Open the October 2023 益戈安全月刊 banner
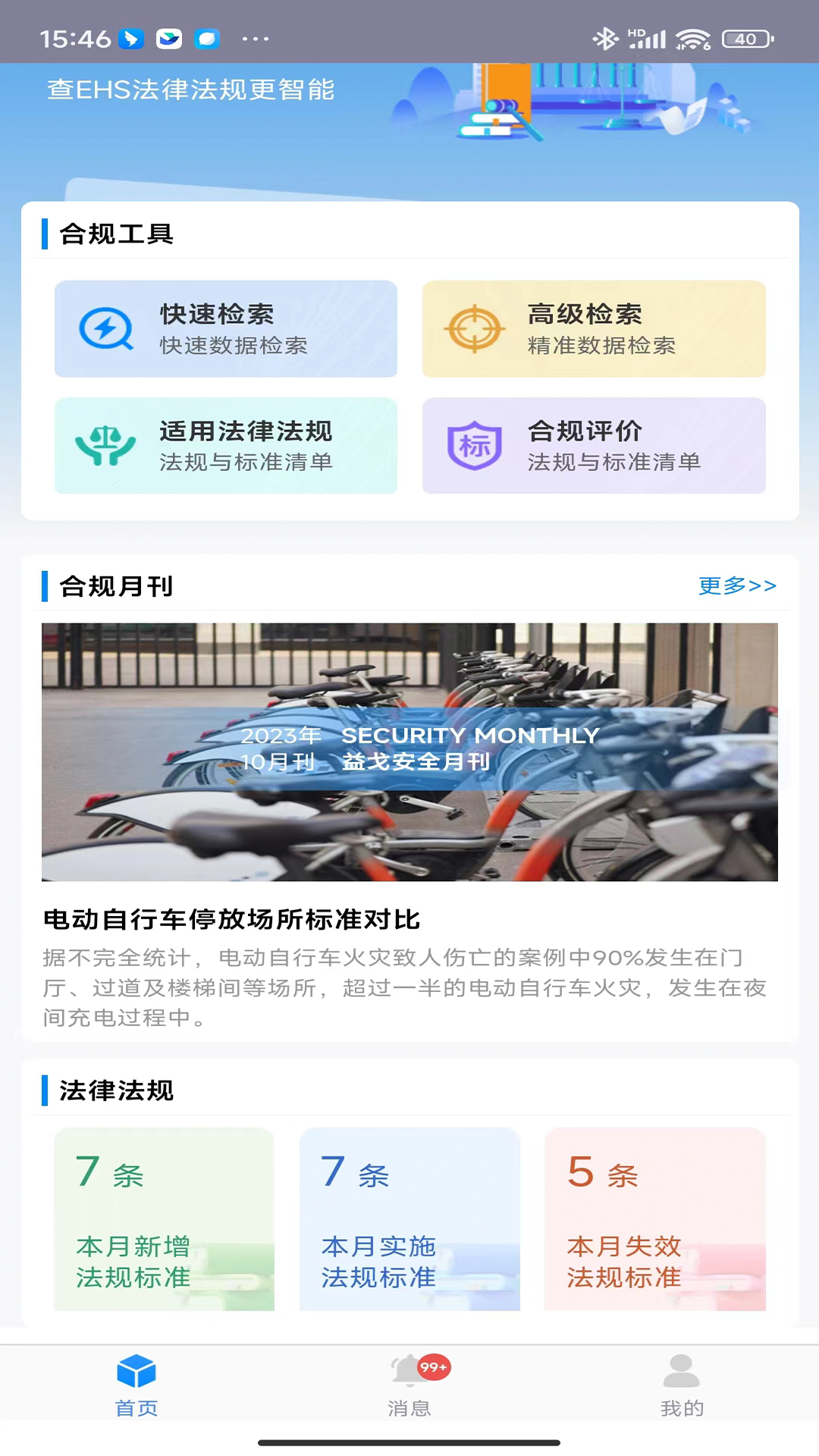The image size is (819, 1456). pyautogui.click(x=409, y=750)
